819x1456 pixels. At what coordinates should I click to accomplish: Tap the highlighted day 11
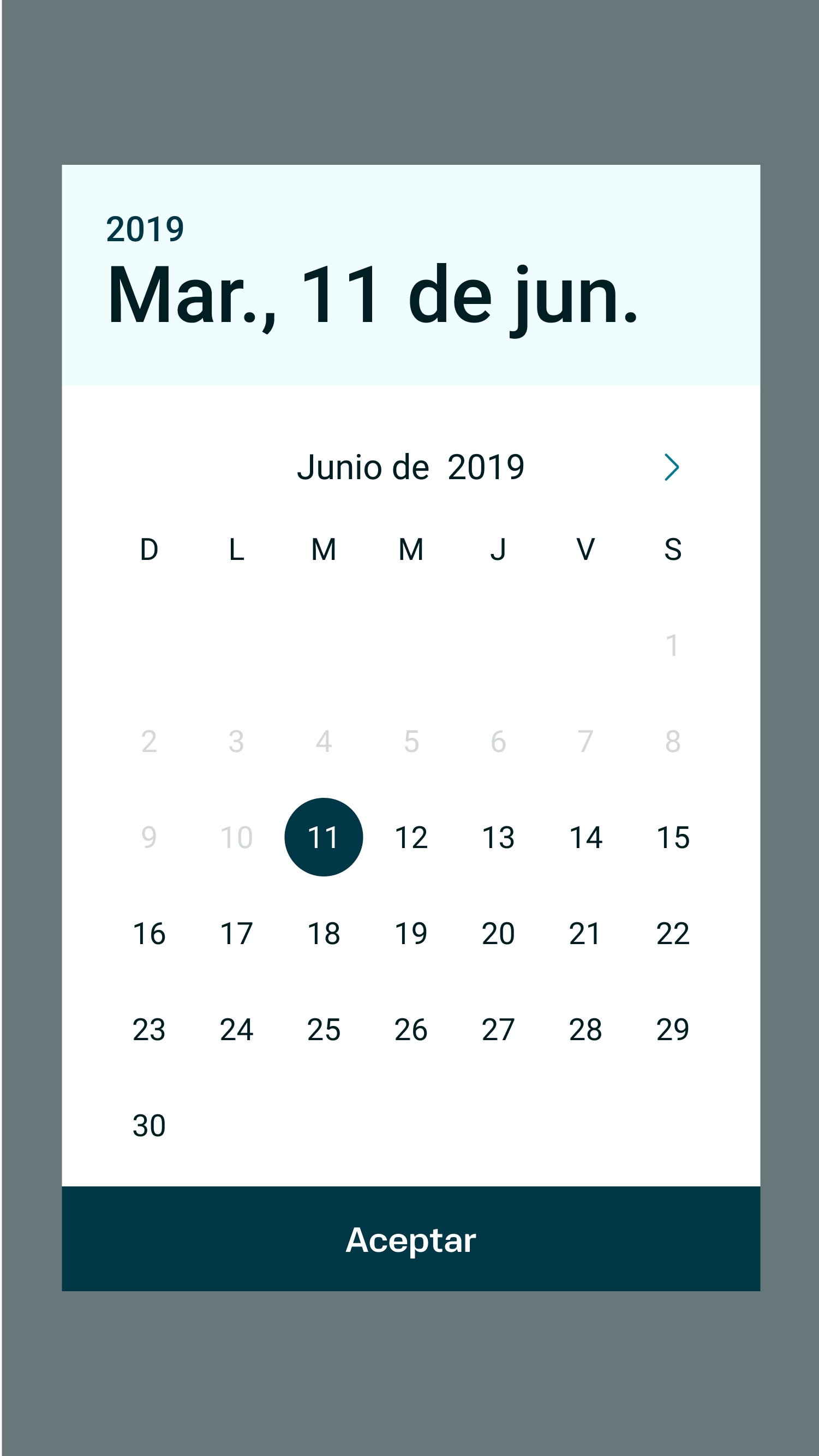[324, 837]
